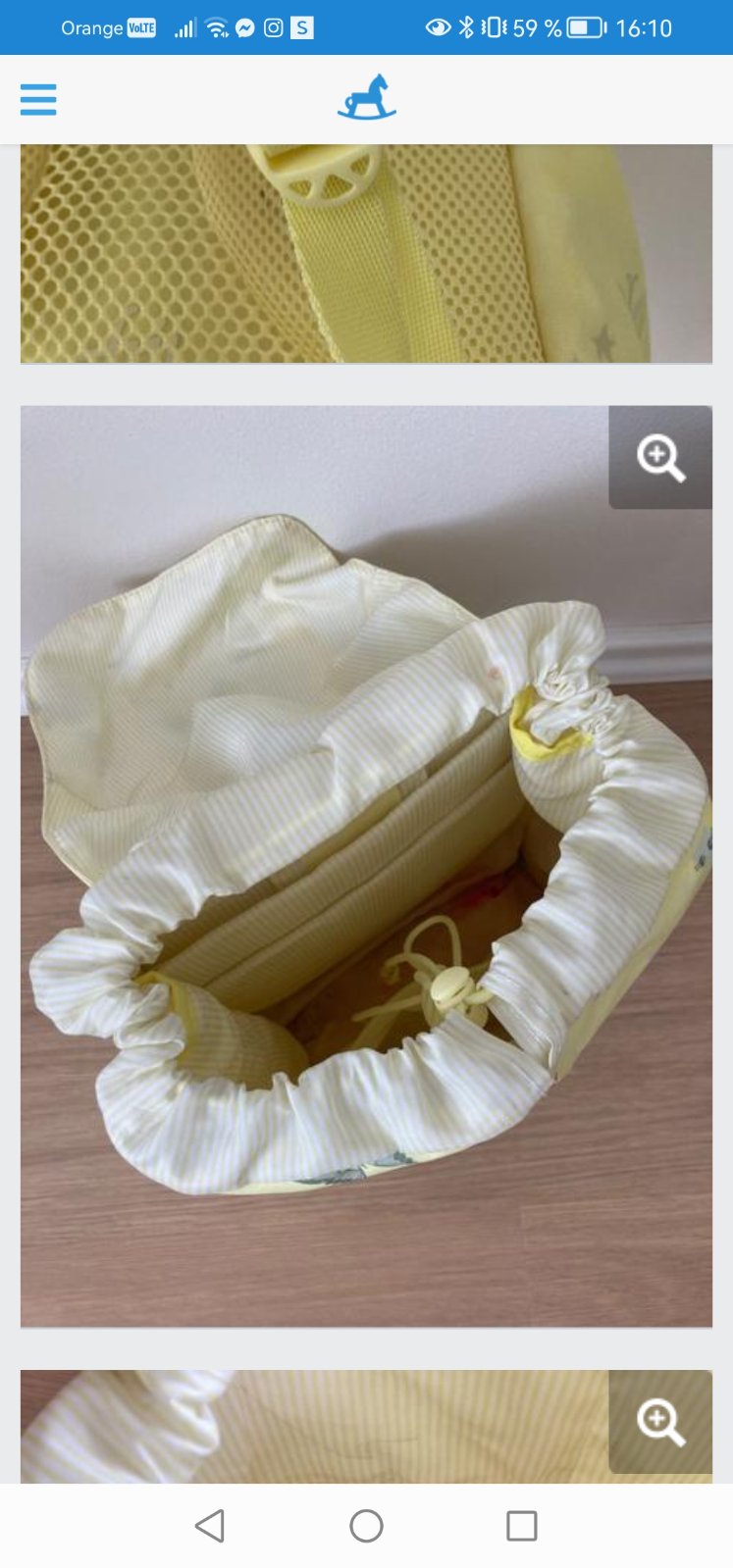The width and height of the screenshot is (733, 1568).
Task: Zoom into the open backpack interior photo
Action: click(660, 458)
